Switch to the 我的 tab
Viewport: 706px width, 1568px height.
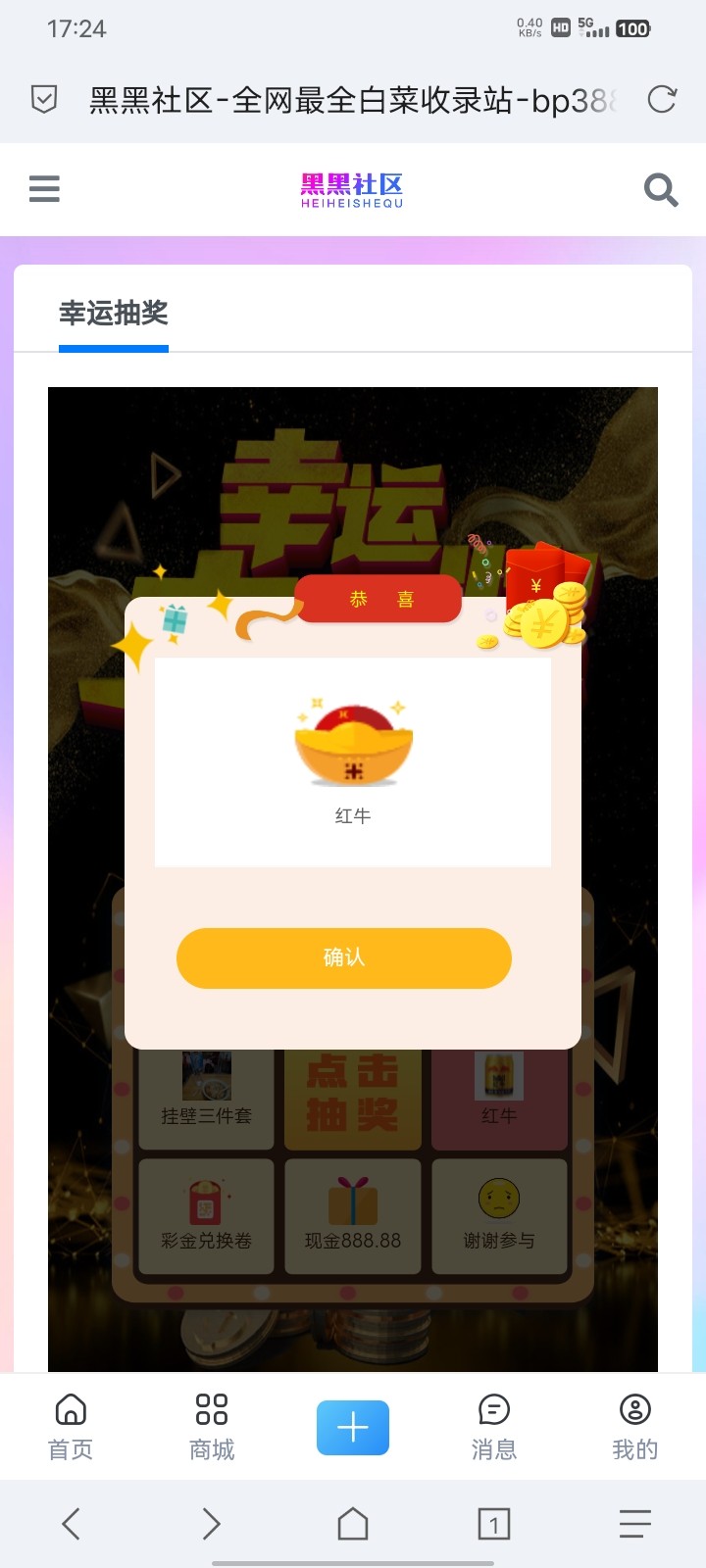coord(634,1427)
